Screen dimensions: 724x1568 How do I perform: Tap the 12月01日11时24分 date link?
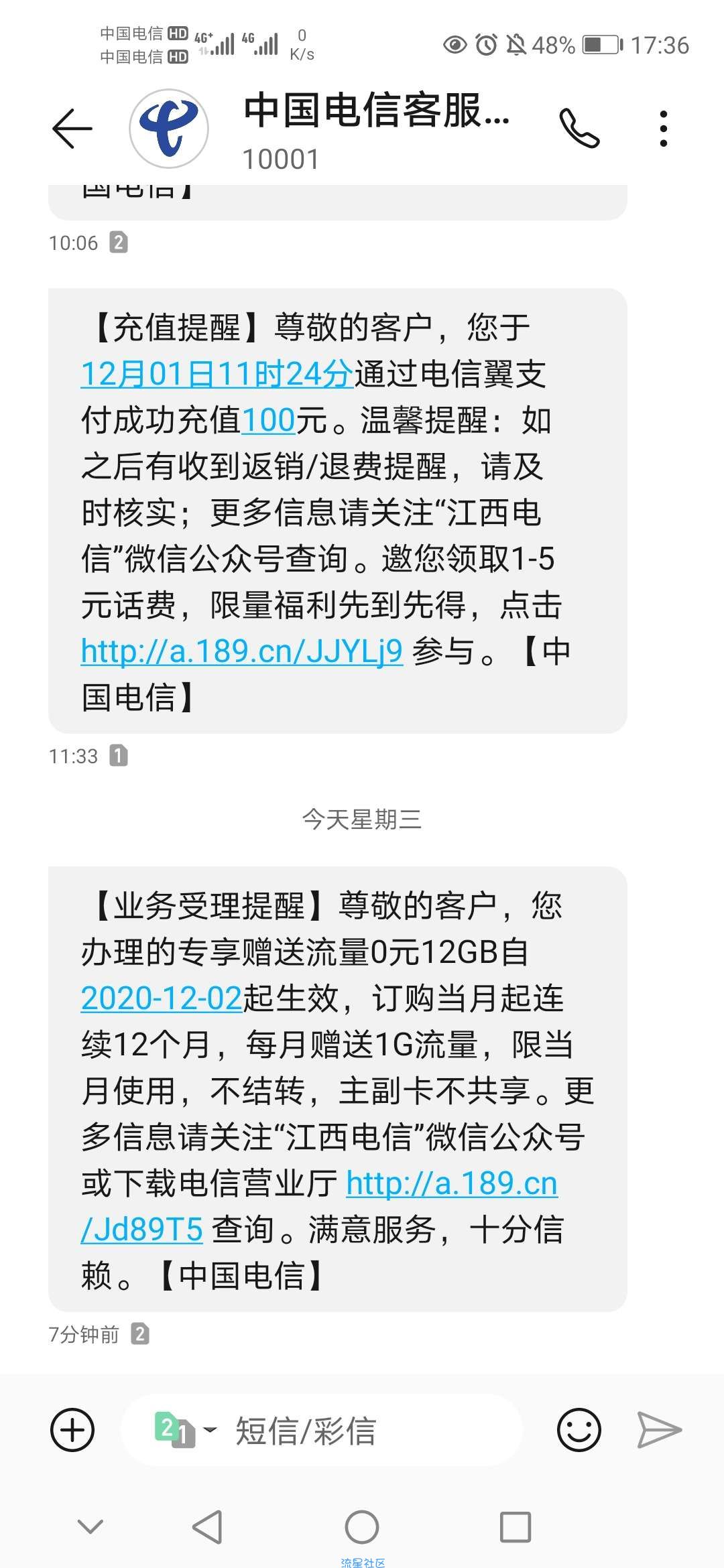point(217,374)
